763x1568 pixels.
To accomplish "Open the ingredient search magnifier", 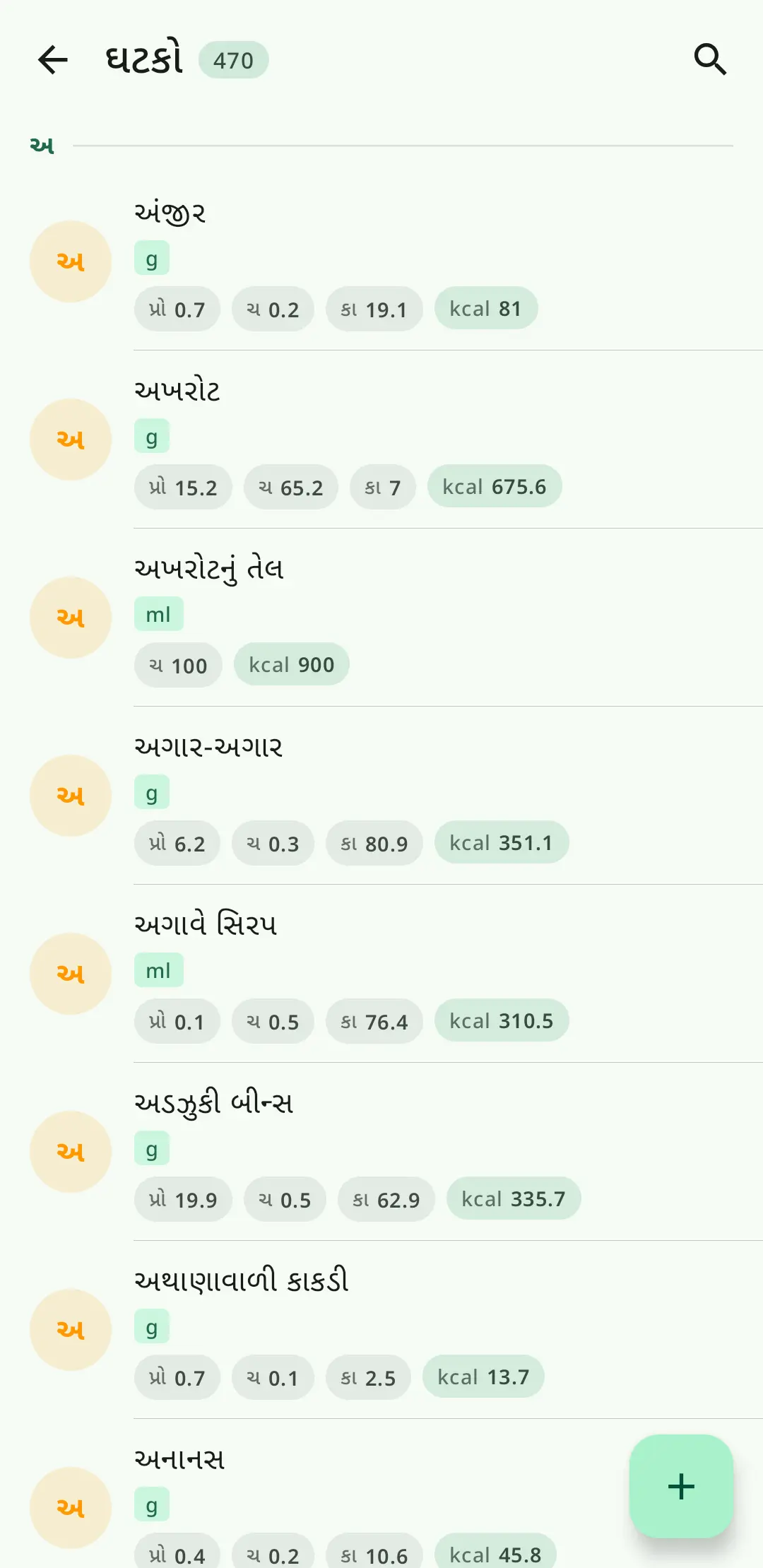I will (x=710, y=59).
